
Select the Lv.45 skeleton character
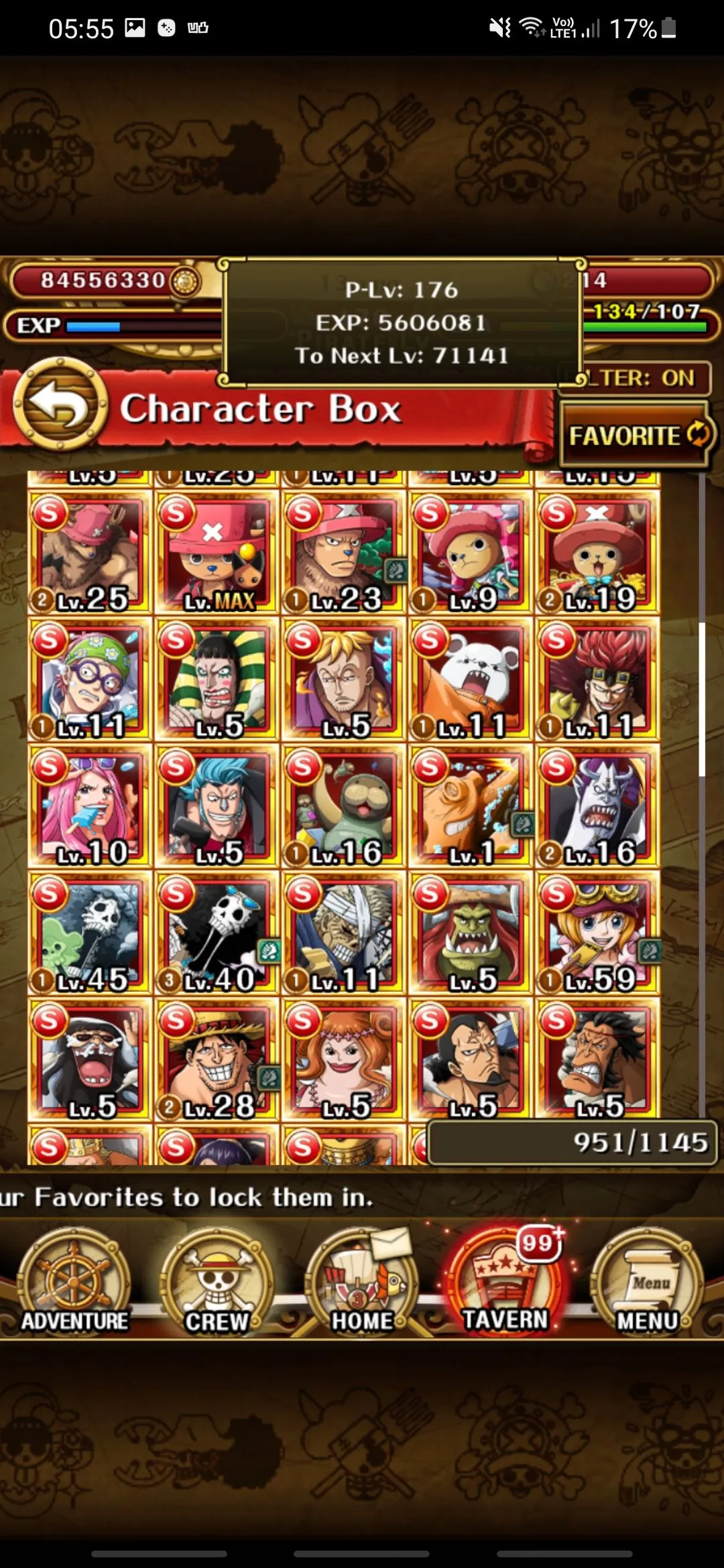[90, 933]
